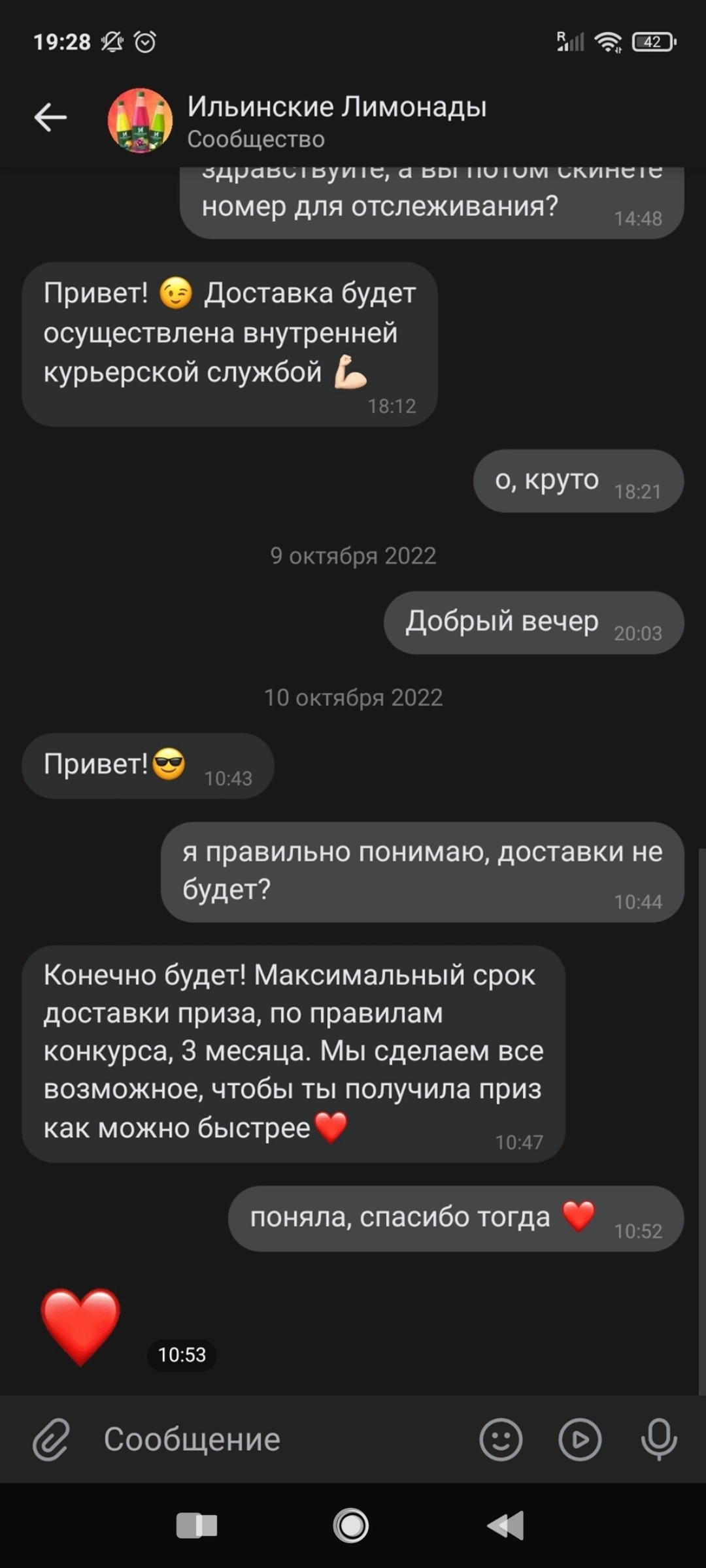706x1568 pixels.
Task: Open the Ильинские Лимонады community avatar
Action: point(140,121)
